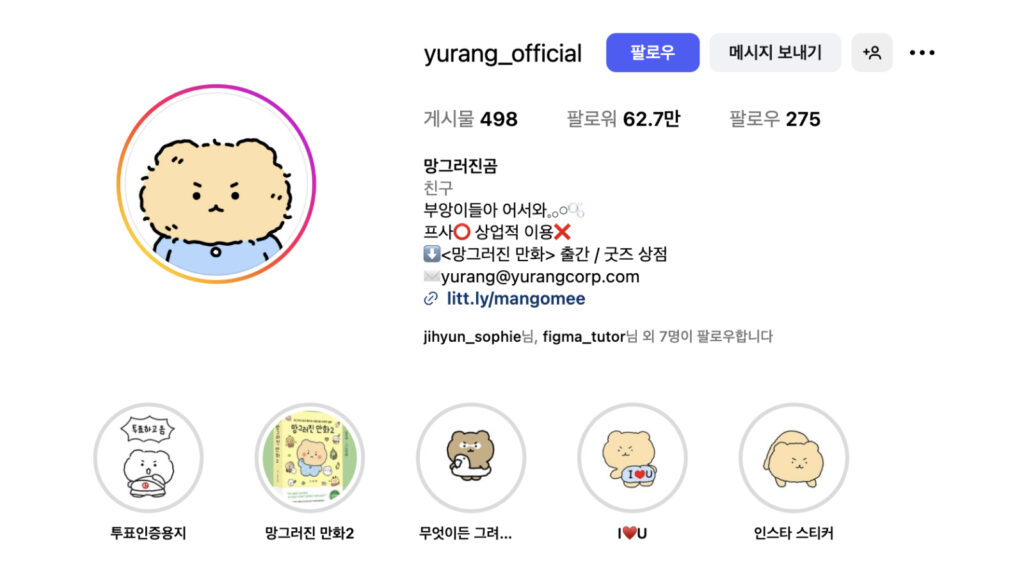Open figma_tutor's profile from mutual followers
Image resolution: width=1024 pixels, height=576 pixels.
pyautogui.click(x=583, y=337)
